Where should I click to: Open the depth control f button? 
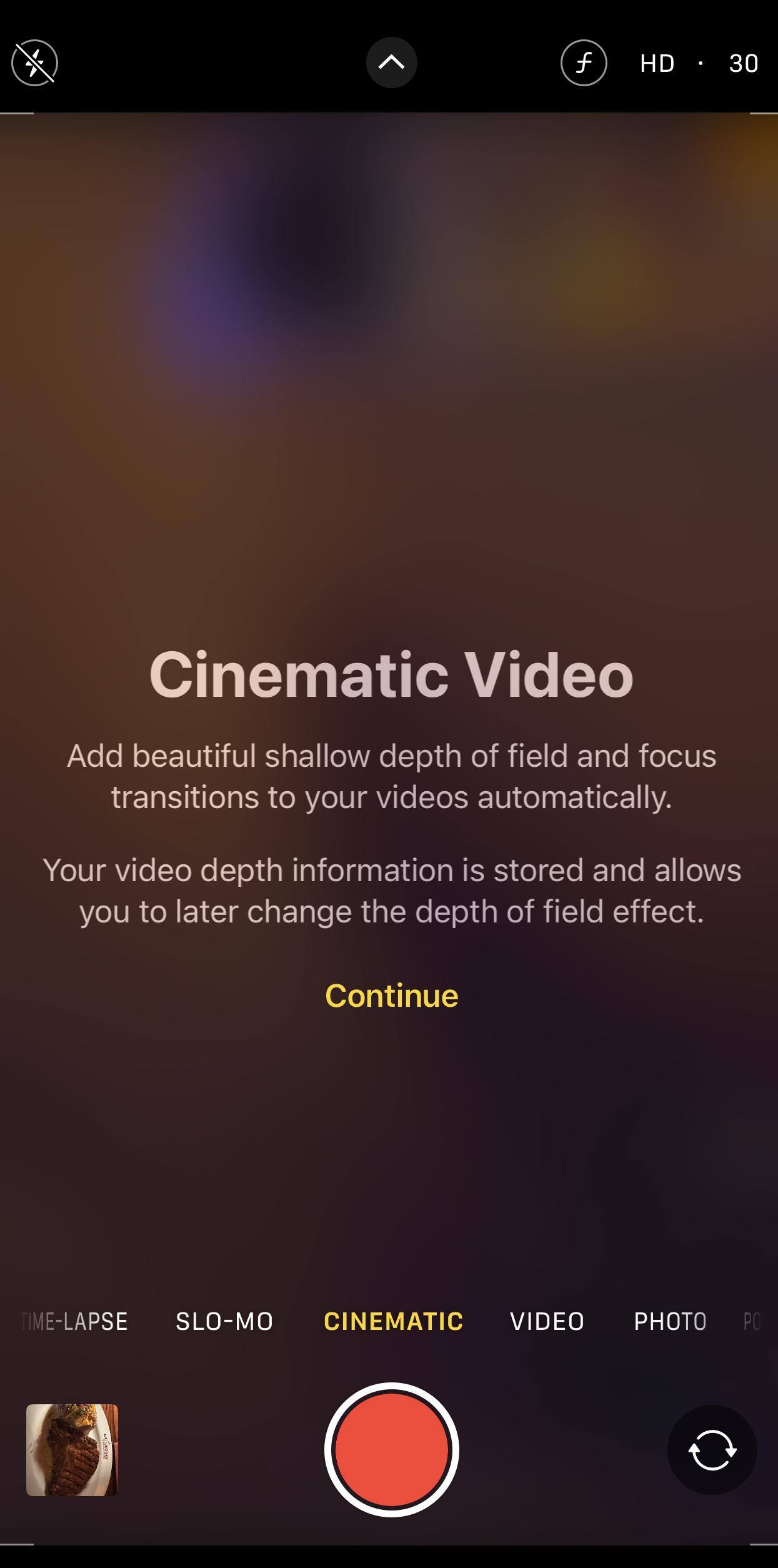tap(583, 63)
